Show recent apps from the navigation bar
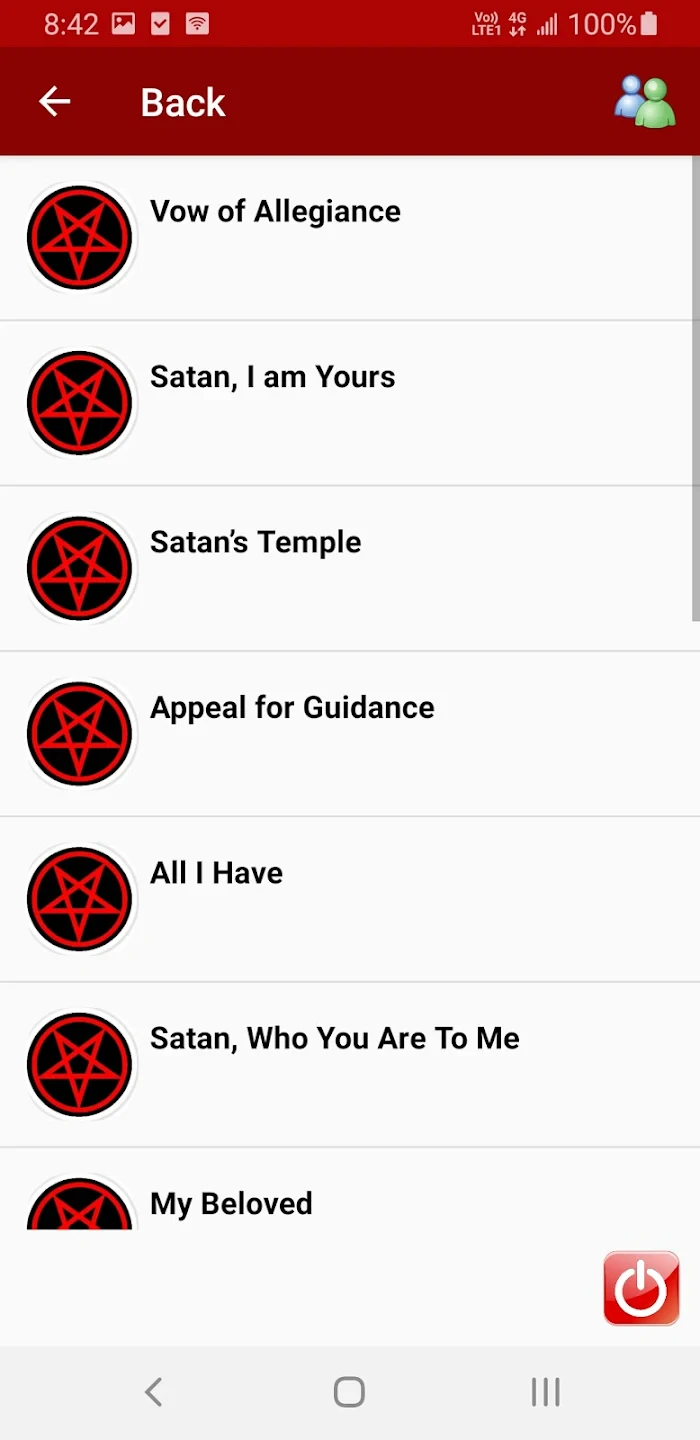700x1440 pixels. (x=545, y=1391)
